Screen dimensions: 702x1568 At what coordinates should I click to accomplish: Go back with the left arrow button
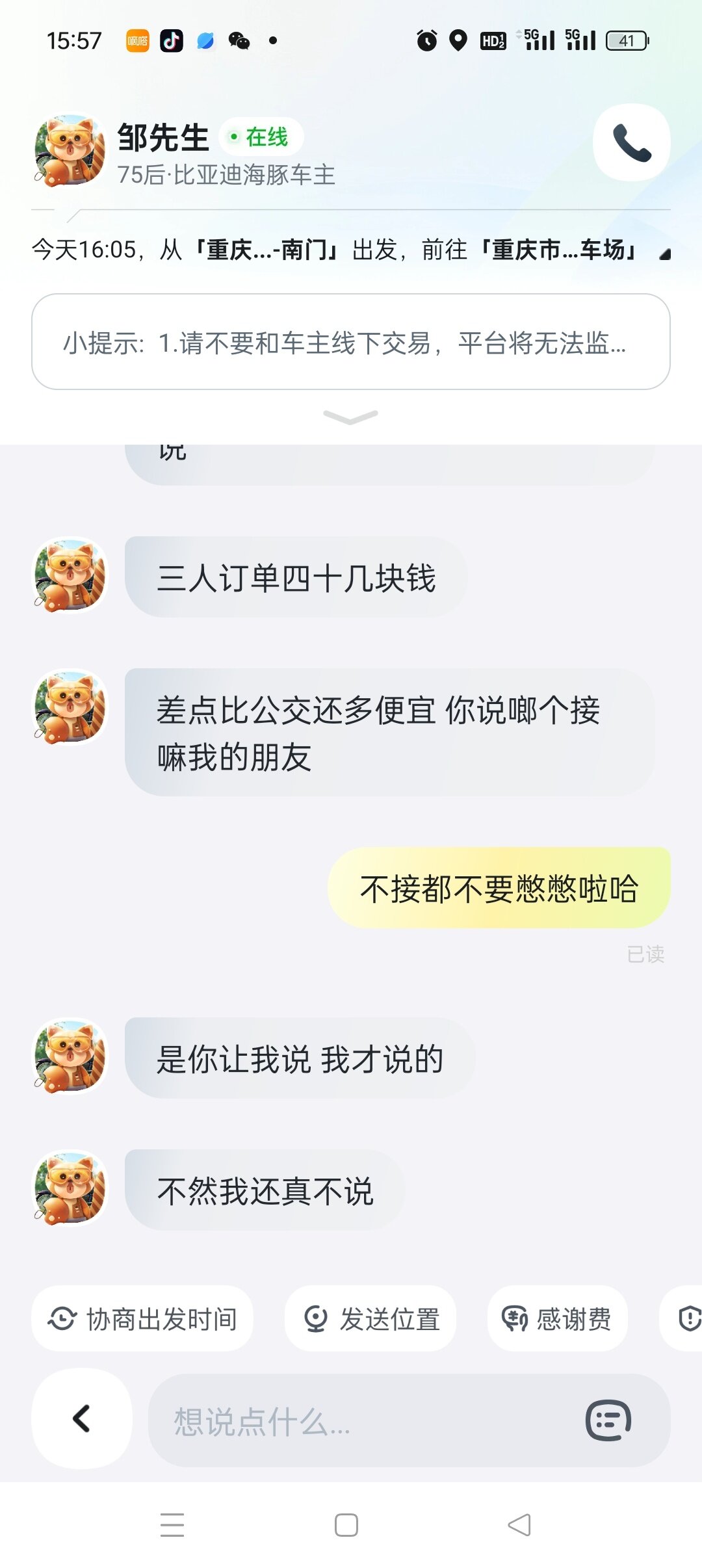click(x=82, y=1418)
